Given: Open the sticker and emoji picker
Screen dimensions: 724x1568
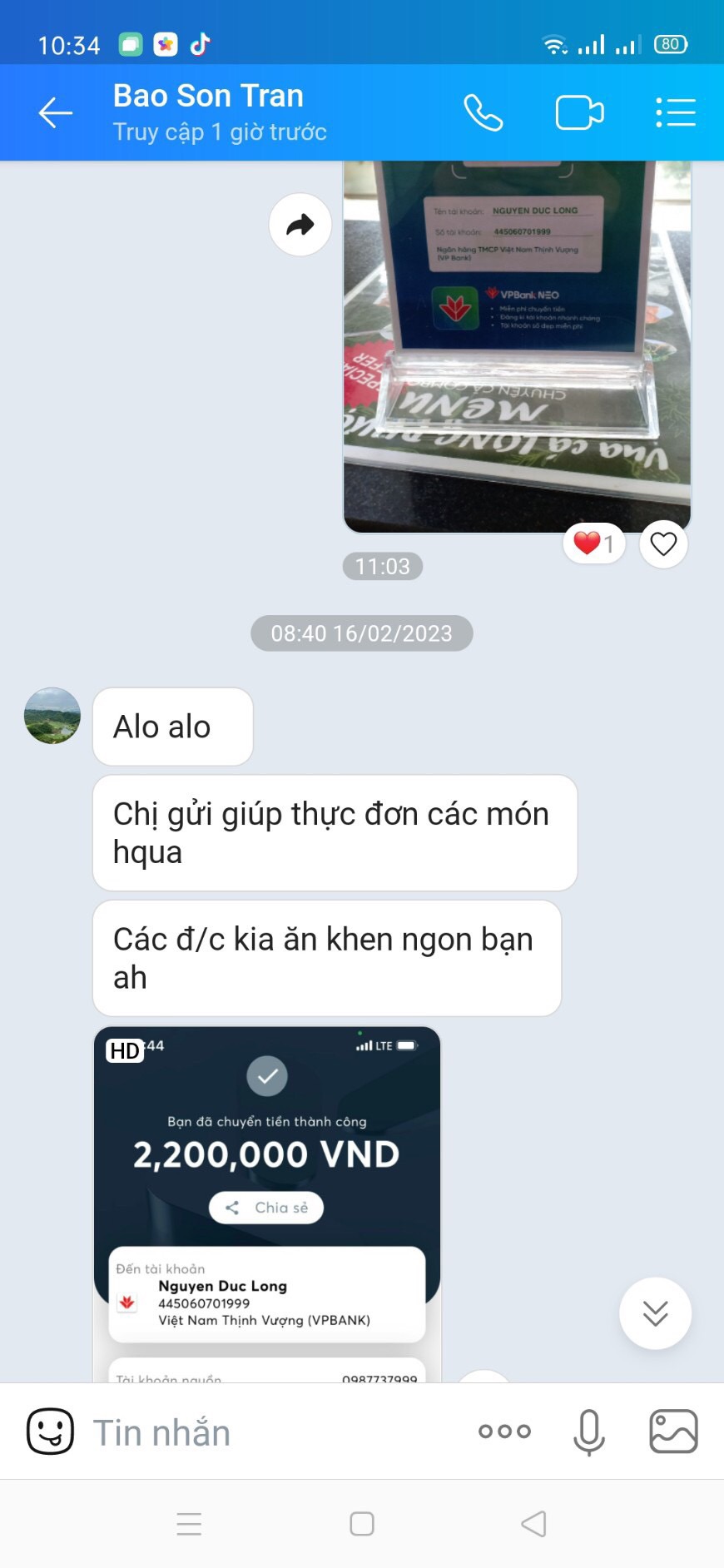Looking at the screenshot, I should click(x=50, y=1432).
